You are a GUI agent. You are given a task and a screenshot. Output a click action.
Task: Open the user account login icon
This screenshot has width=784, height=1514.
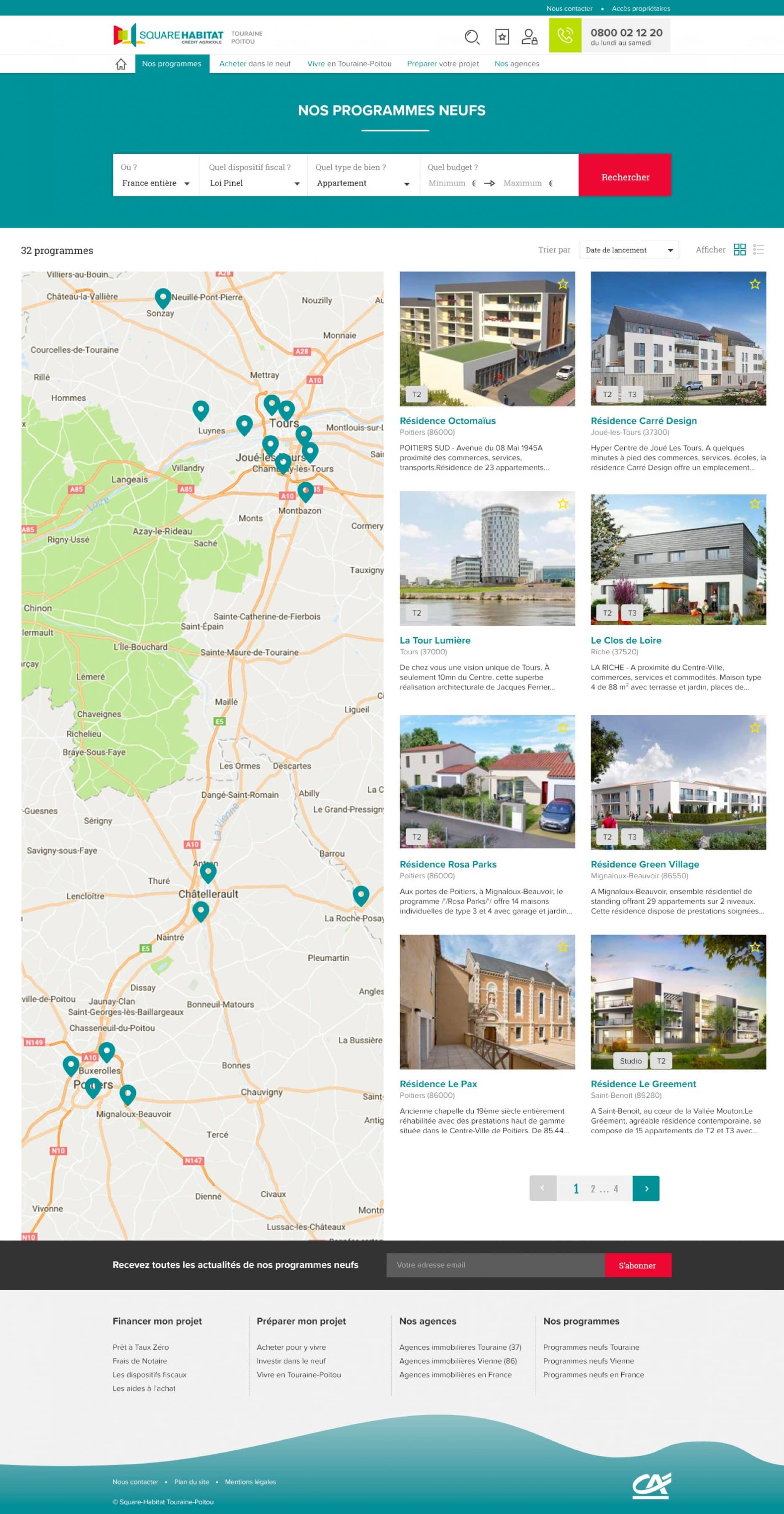click(529, 37)
